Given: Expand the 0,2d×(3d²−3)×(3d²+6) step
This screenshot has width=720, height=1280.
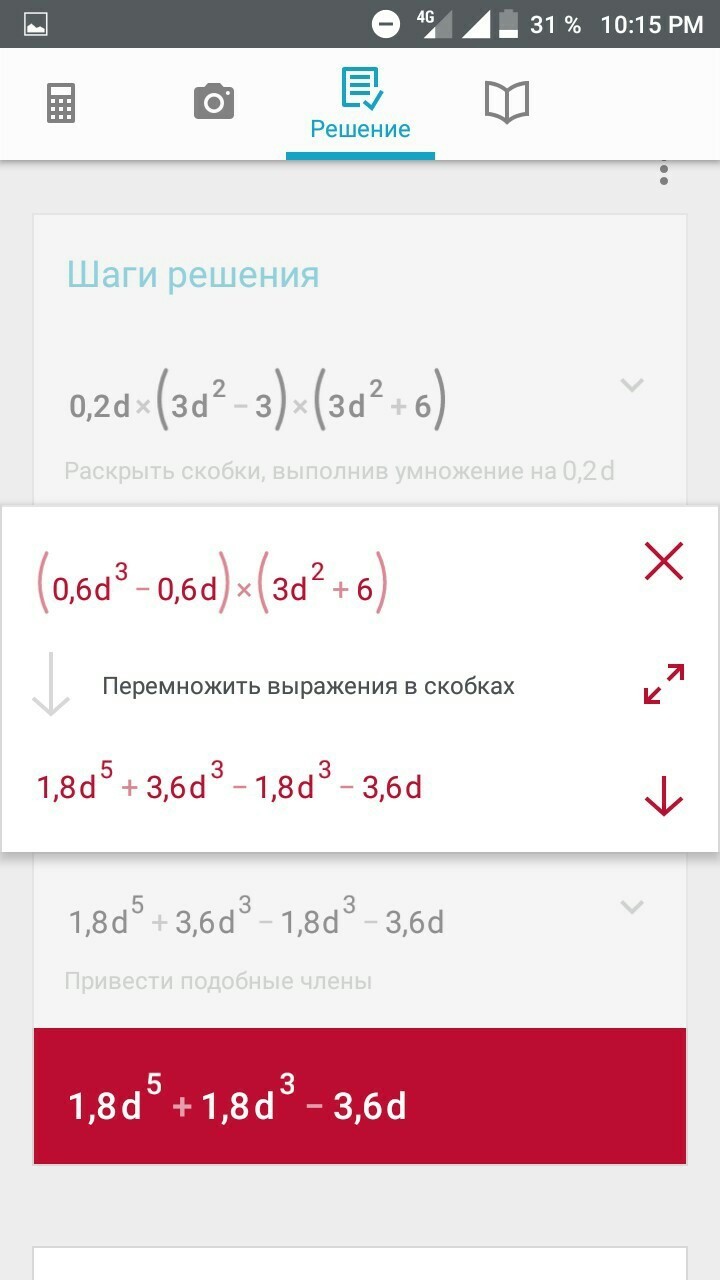Looking at the screenshot, I should (631, 384).
